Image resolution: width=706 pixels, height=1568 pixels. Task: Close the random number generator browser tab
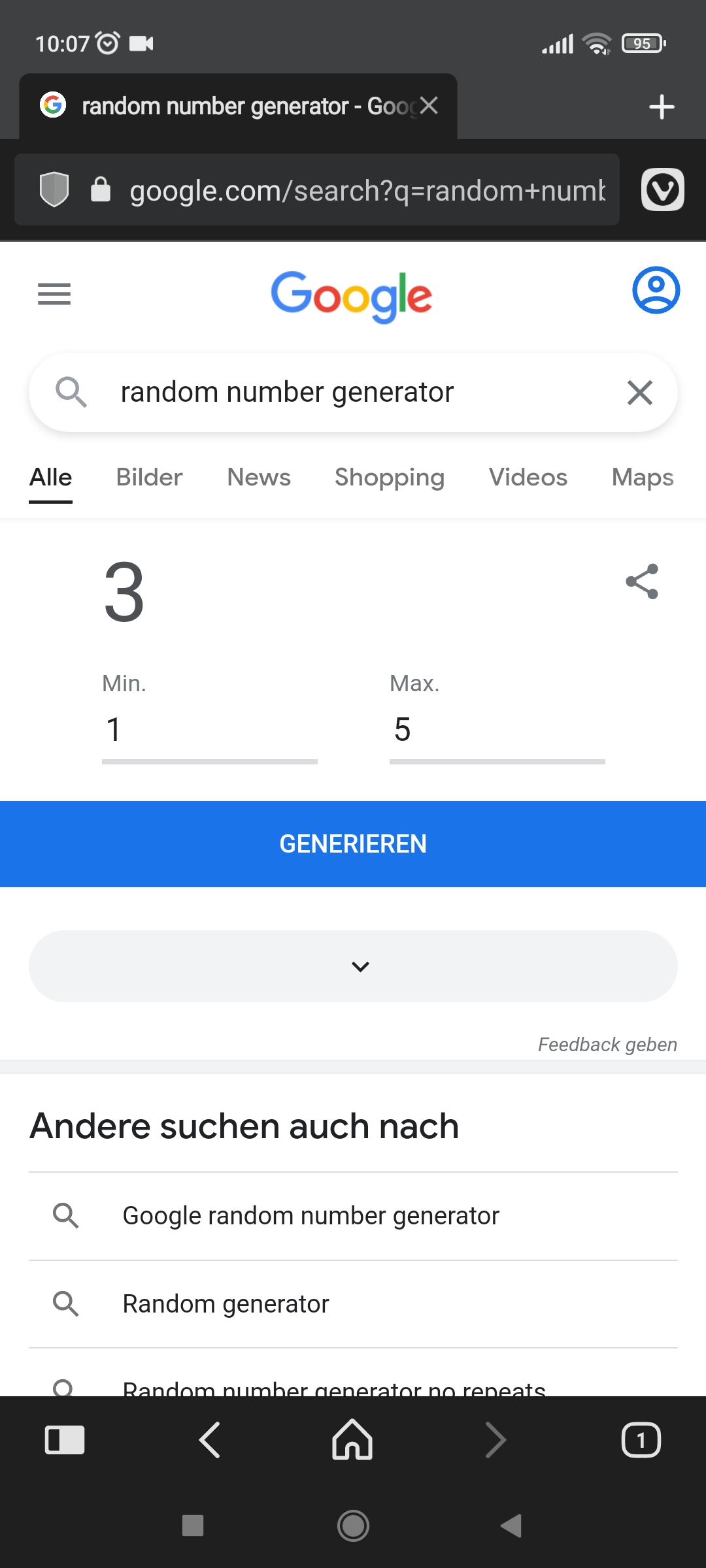(429, 106)
